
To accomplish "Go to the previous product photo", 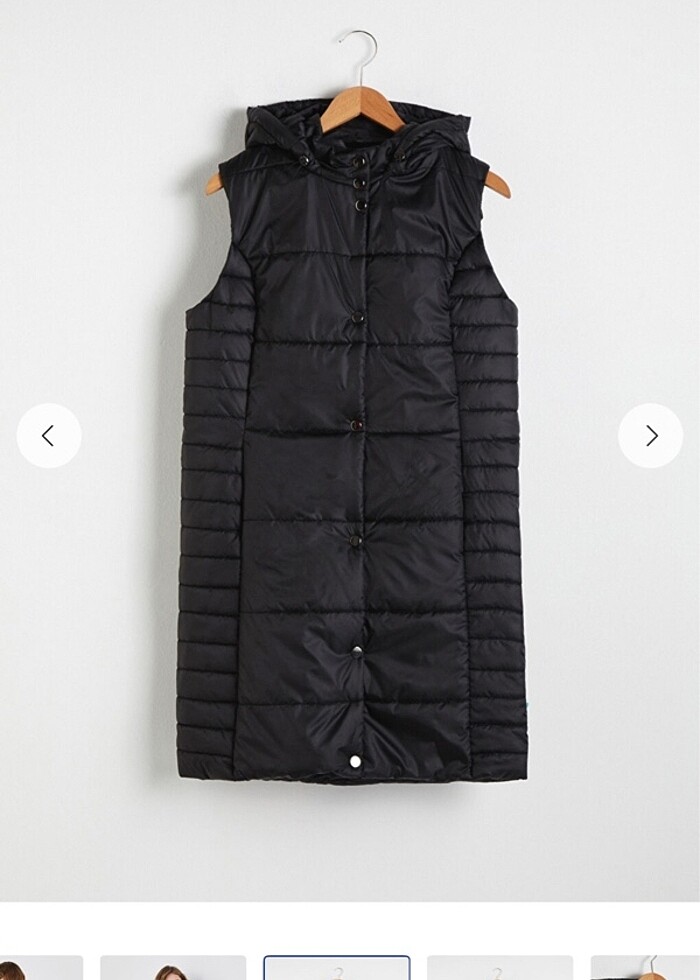I will [49, 436].
